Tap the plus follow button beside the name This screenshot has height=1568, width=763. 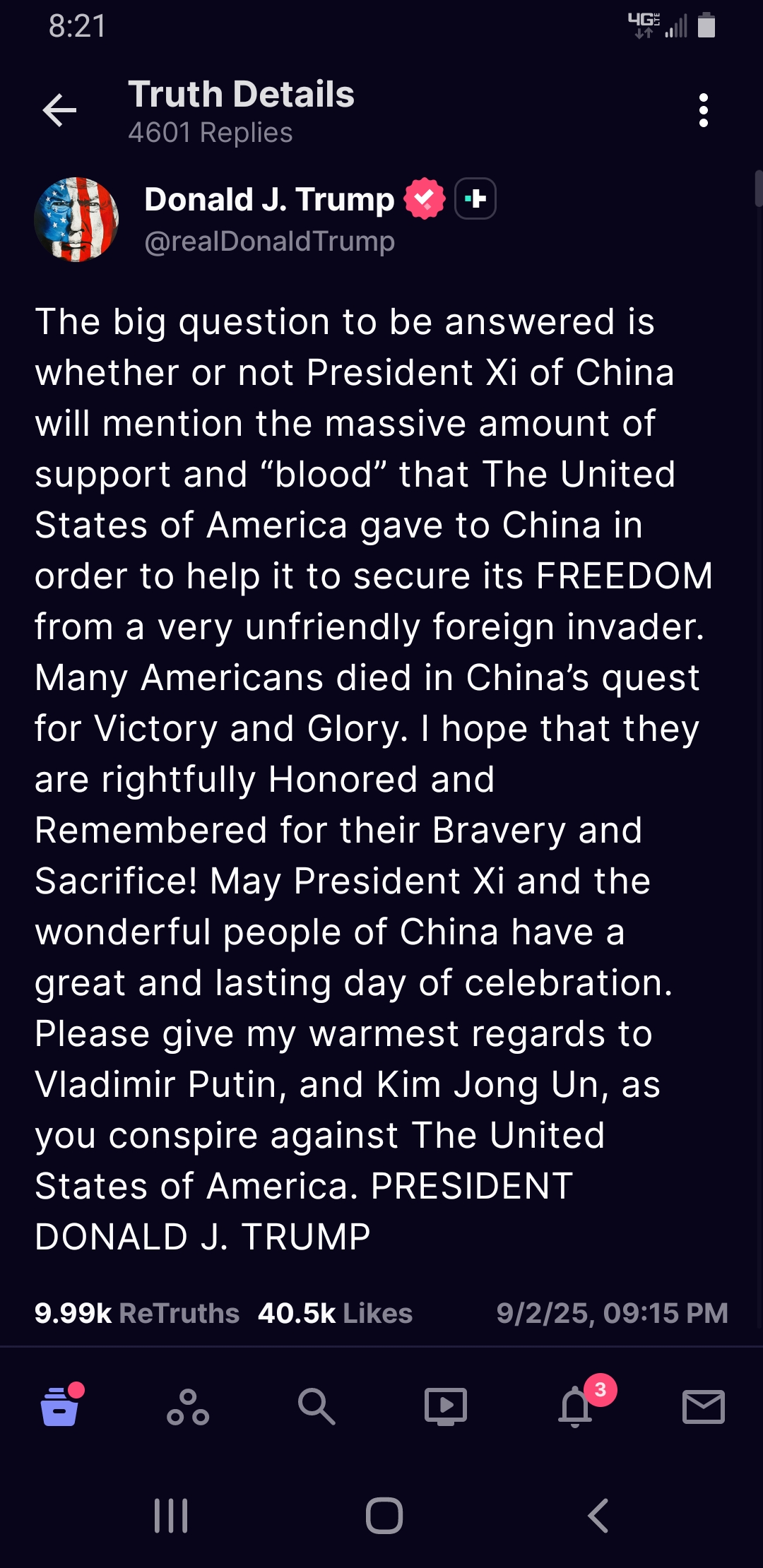coord(475,199)
